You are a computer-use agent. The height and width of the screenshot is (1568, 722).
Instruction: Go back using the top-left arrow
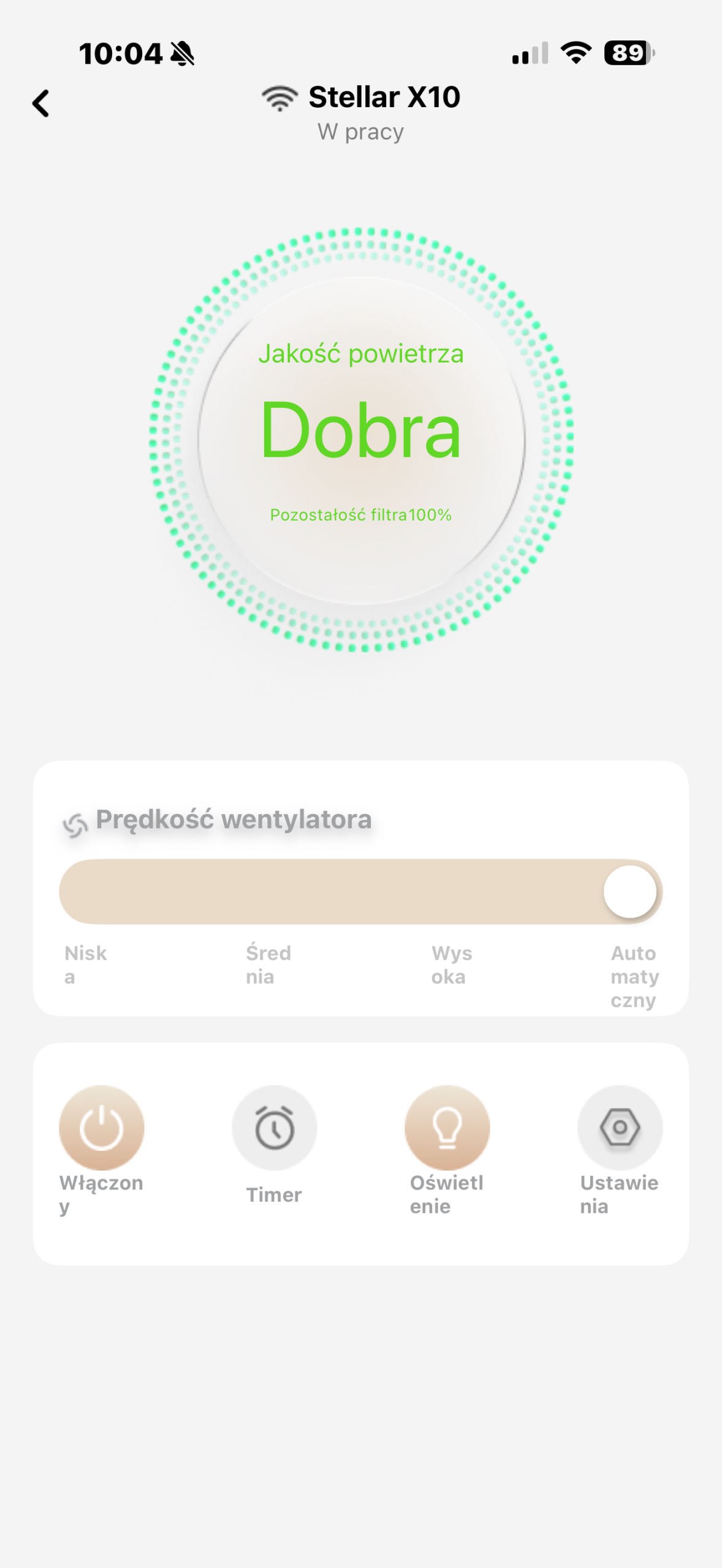[41, 103]
